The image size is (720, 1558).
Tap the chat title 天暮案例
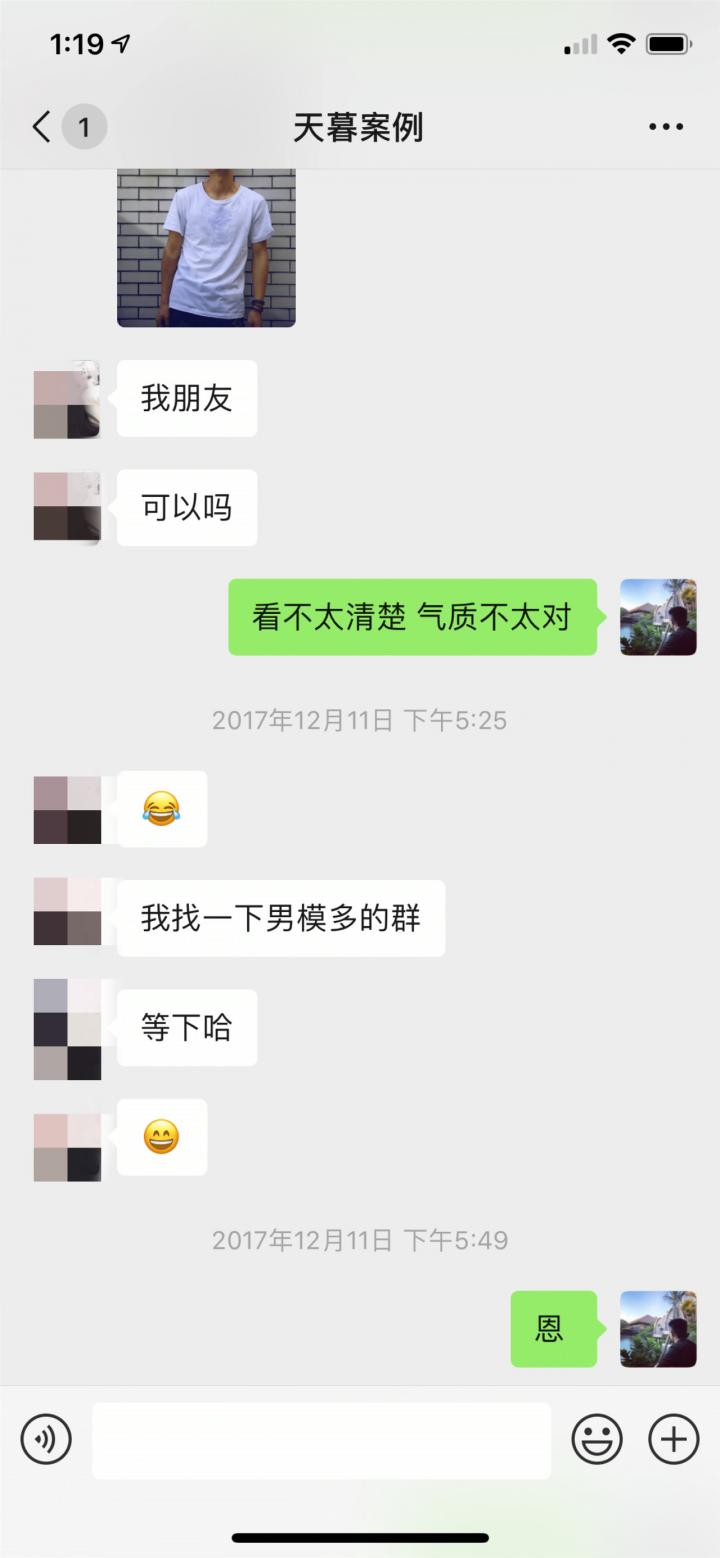tap(360, 127)
